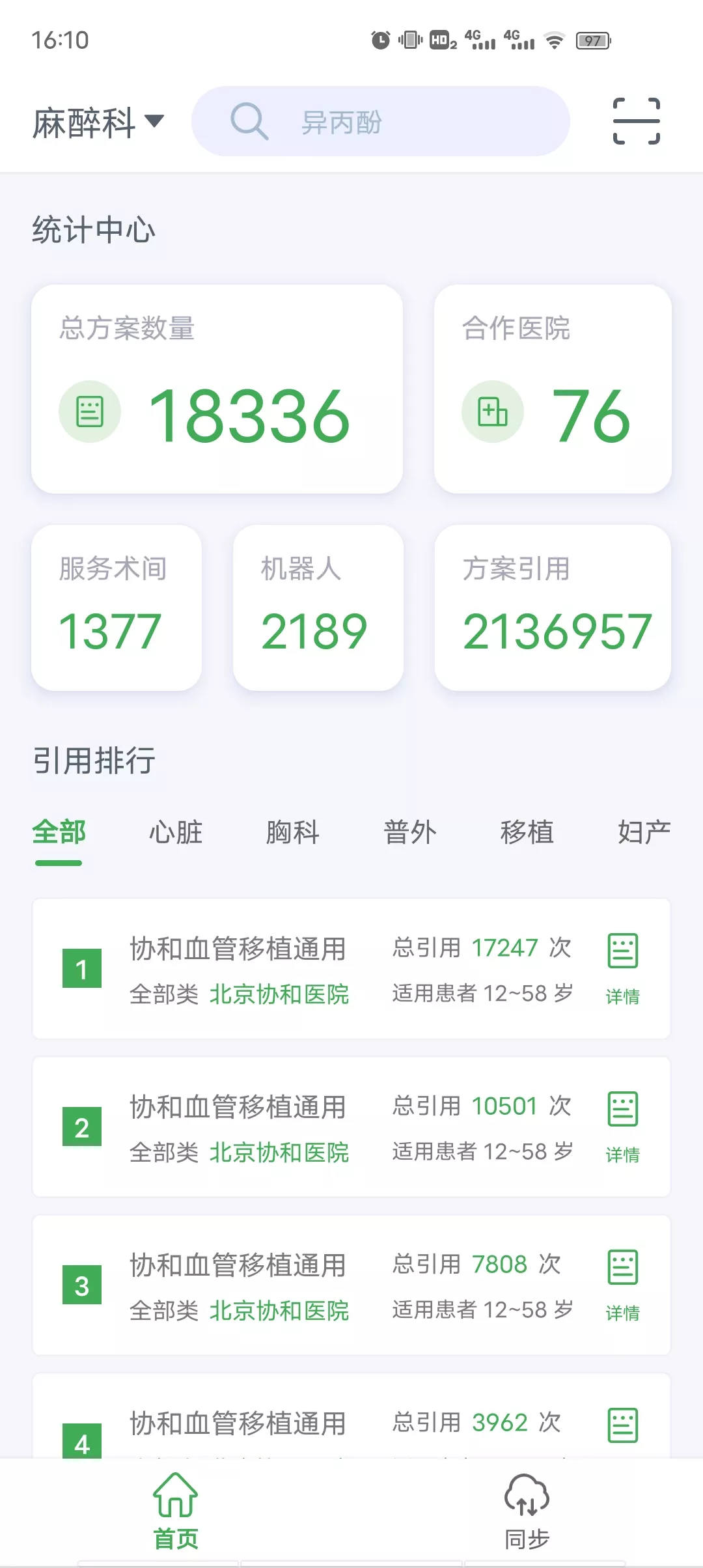The image size is (703, 1568).
Task: Select the 全部 ranking tab
Action: 59,833
